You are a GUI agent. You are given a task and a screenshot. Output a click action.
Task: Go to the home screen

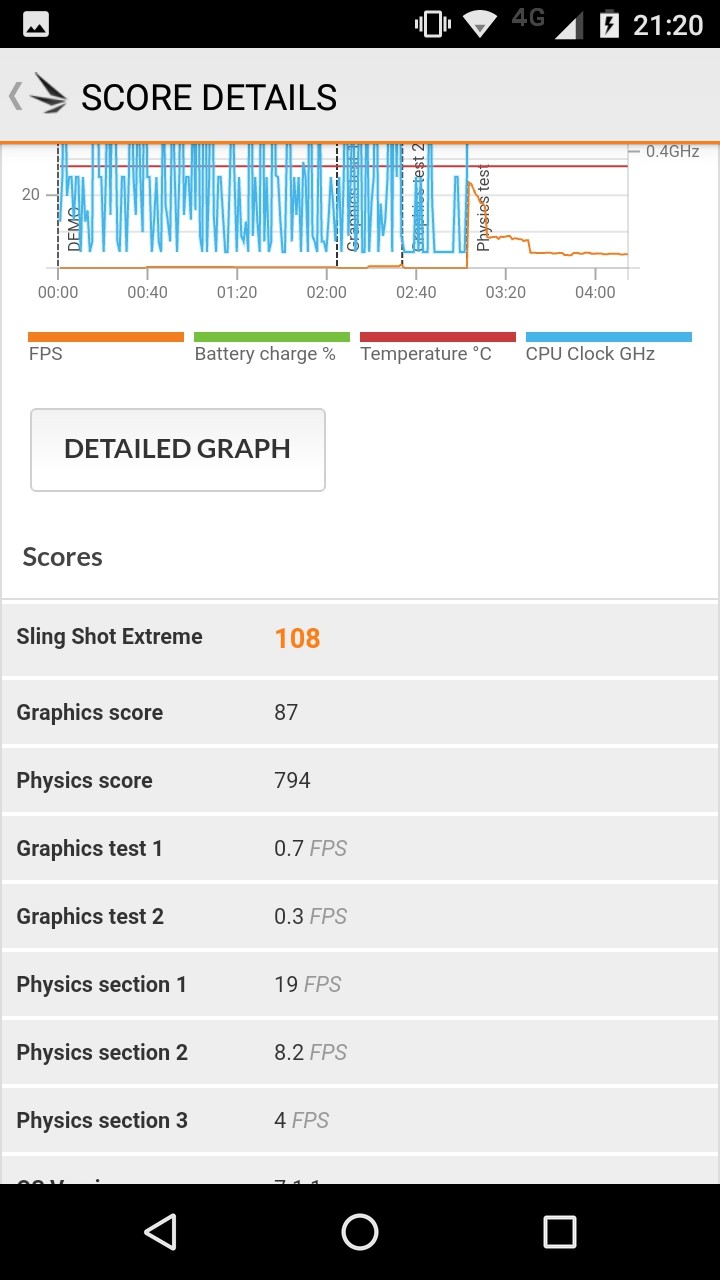[360, 1232]
